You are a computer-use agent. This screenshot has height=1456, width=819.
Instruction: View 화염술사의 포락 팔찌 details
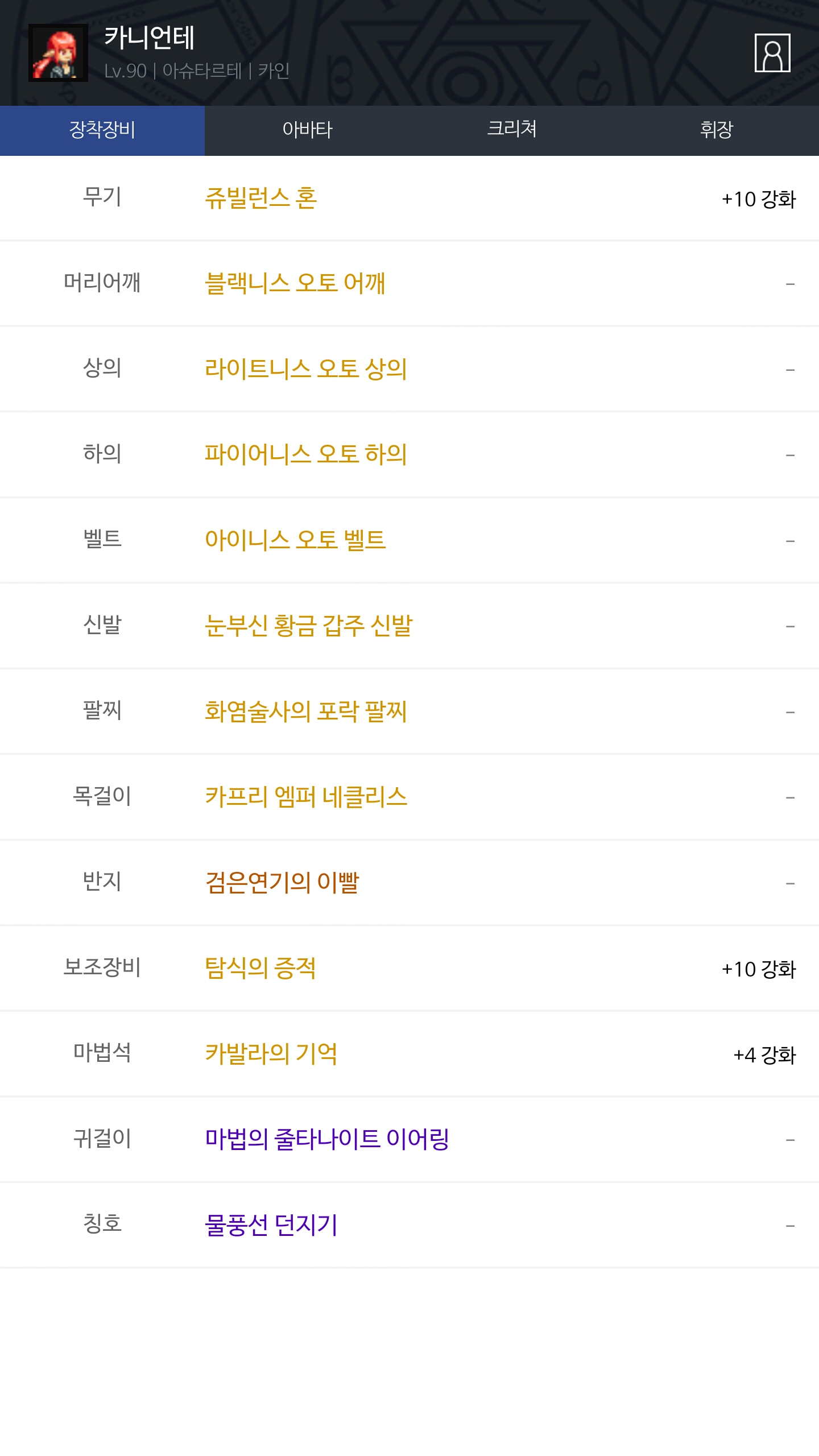[306, 711]
